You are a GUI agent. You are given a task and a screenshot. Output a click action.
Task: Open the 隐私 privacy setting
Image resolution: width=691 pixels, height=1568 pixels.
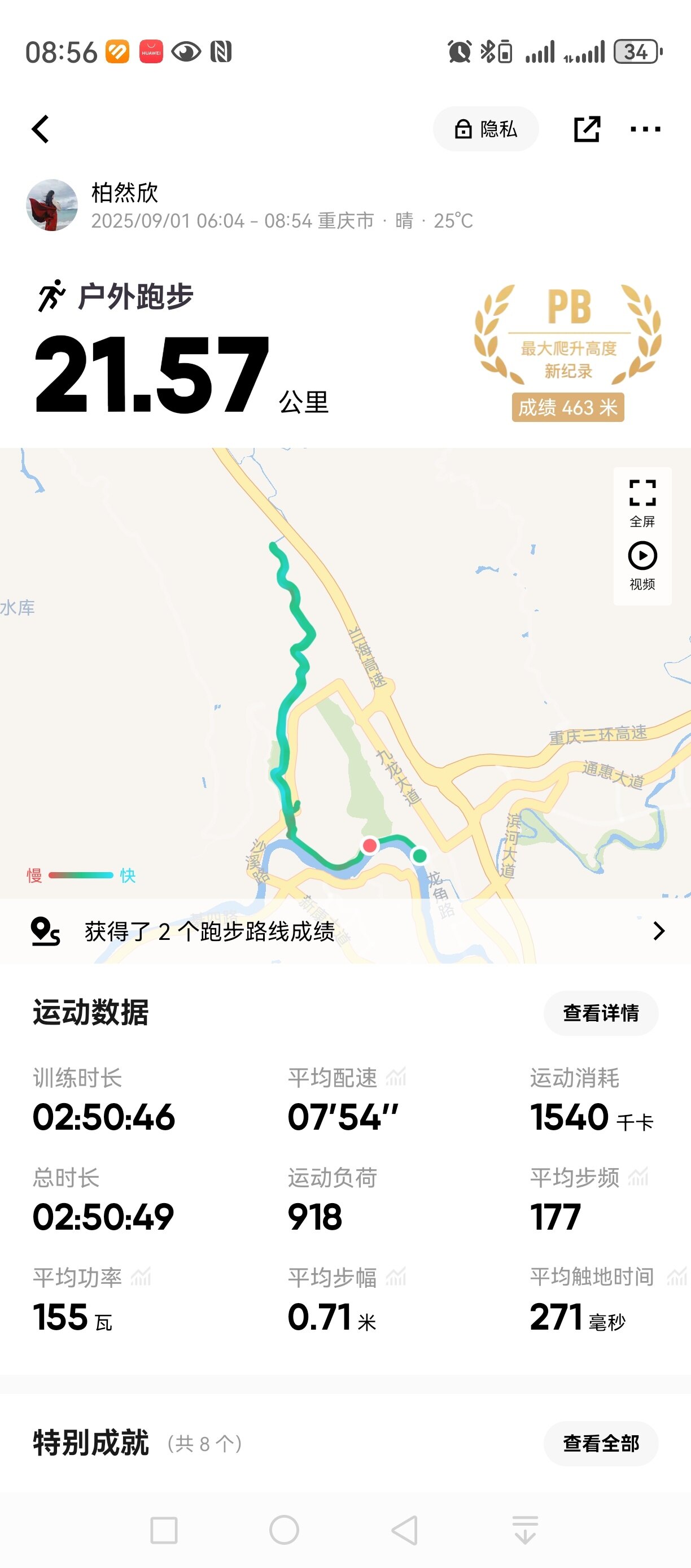tap(486, 129)
